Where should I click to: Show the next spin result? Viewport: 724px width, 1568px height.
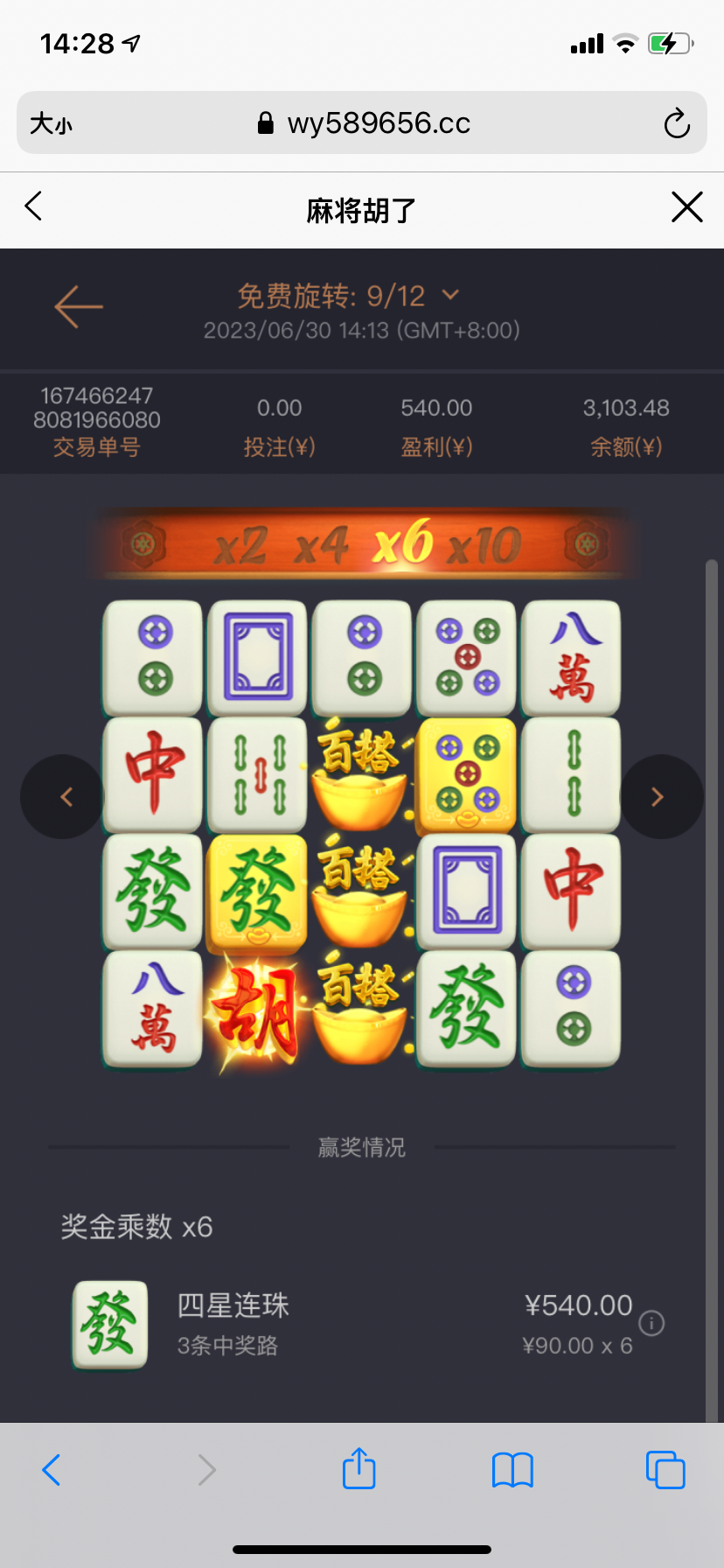(x=658, y=796)
